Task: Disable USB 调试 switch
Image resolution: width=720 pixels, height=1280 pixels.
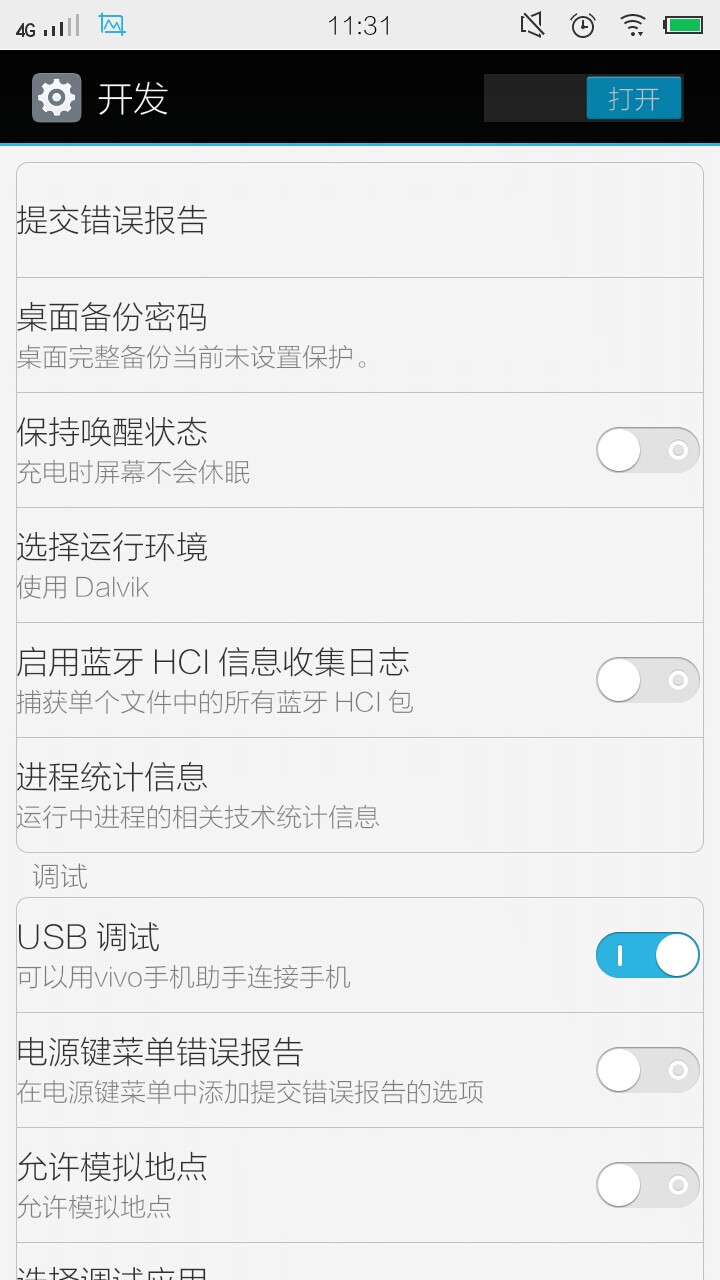Action: 647,955
